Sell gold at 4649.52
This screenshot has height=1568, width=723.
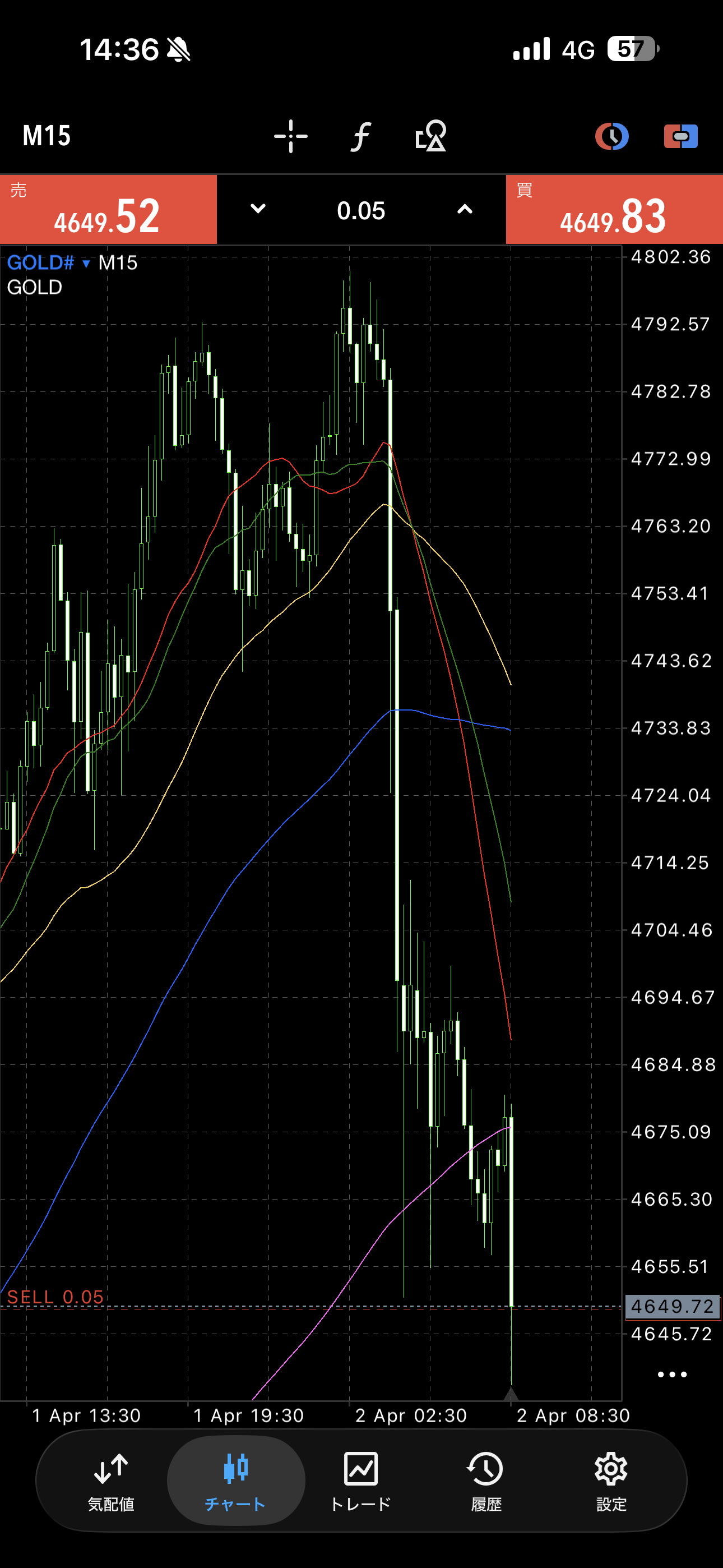pyautogui.click(x=108, y=210)
